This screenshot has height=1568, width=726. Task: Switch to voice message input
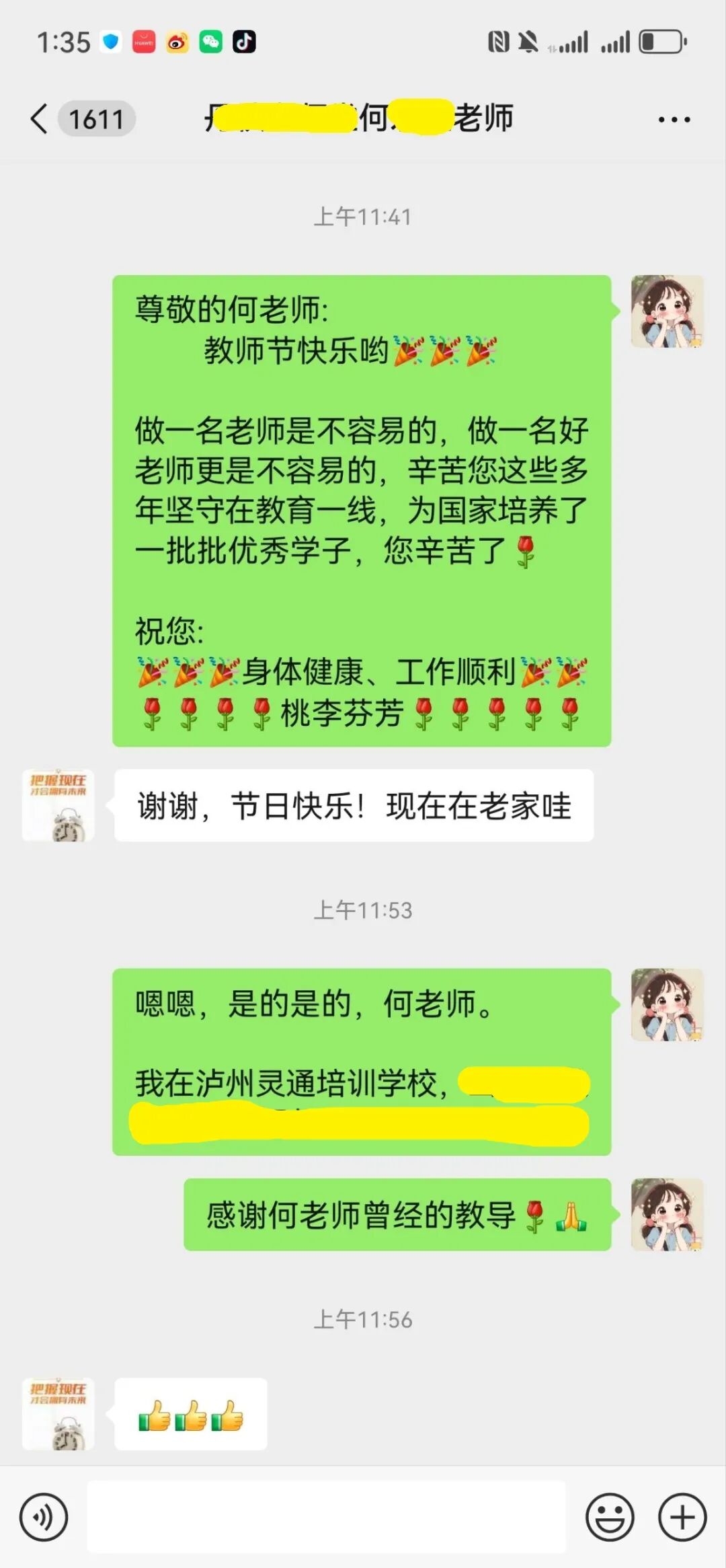44,1518
